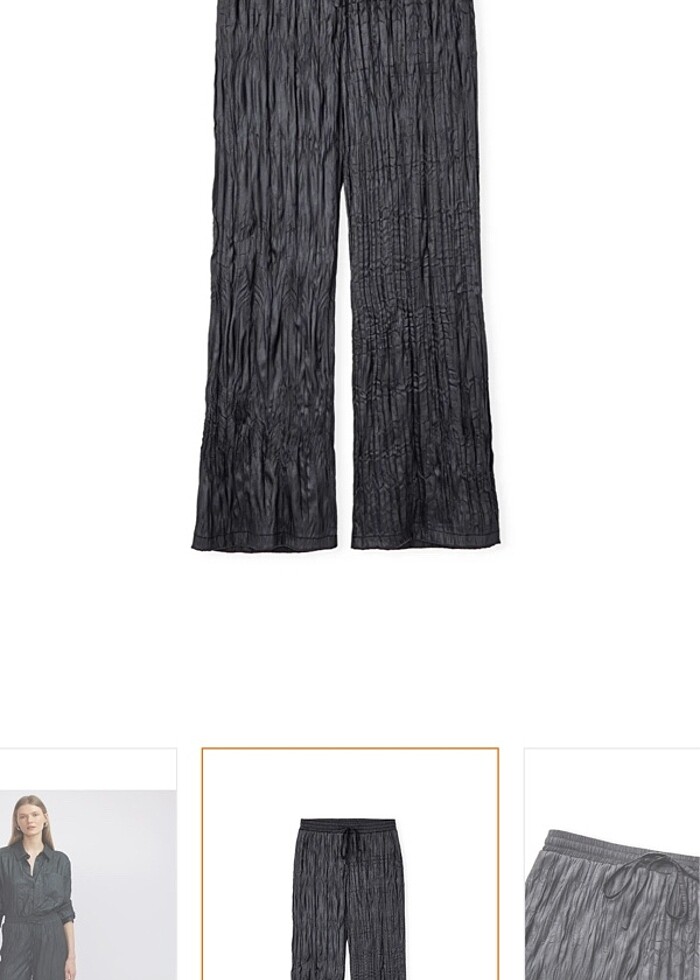Select the full trousers front thumbnail
700x980 pixels.
pyautogui.click(x=350, y=865)
